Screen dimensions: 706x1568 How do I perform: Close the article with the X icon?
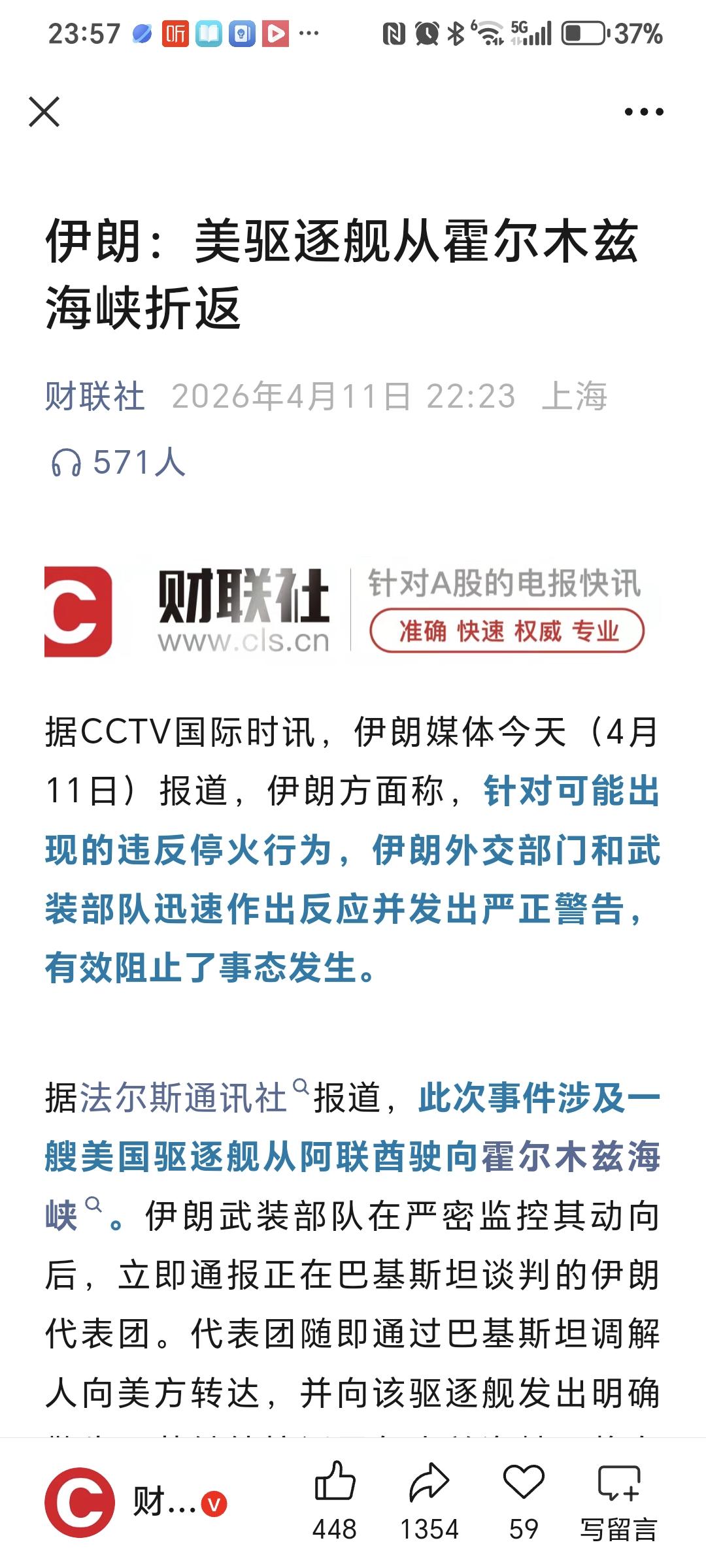(44, 112)
